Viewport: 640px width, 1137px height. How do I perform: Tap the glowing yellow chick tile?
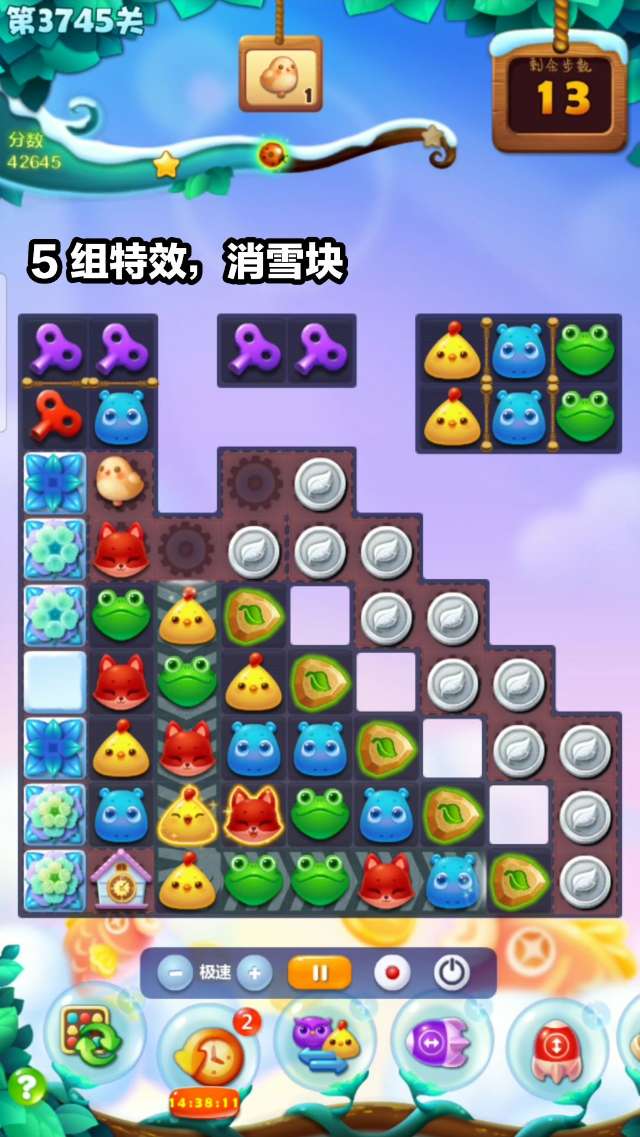coord(187,815)
